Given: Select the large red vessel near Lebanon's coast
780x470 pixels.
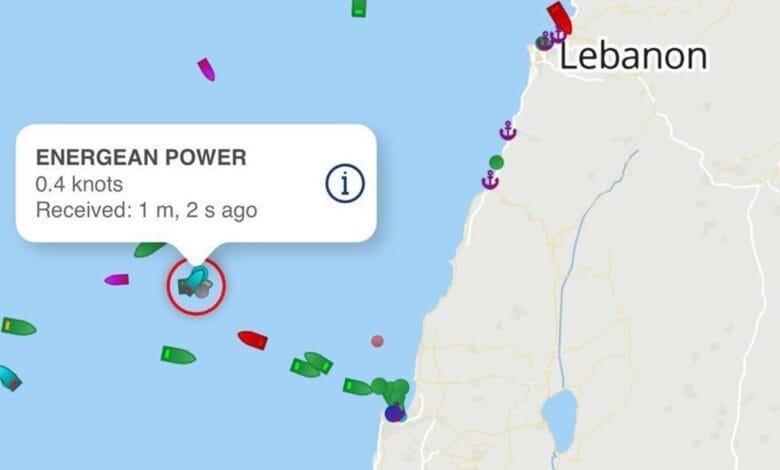Looking at the screenshot, I should tap(558, 17).
